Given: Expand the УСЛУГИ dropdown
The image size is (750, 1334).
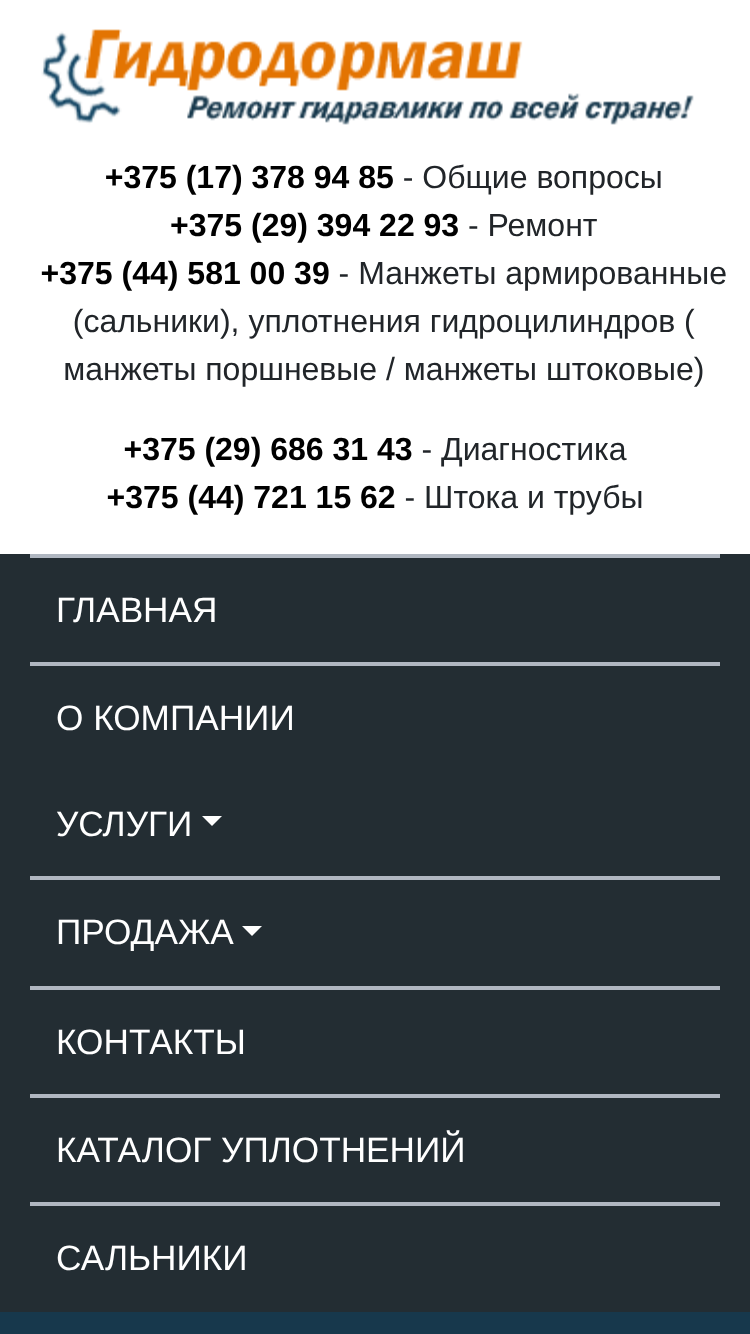Looking at the screenshot, I should point(375,824).
